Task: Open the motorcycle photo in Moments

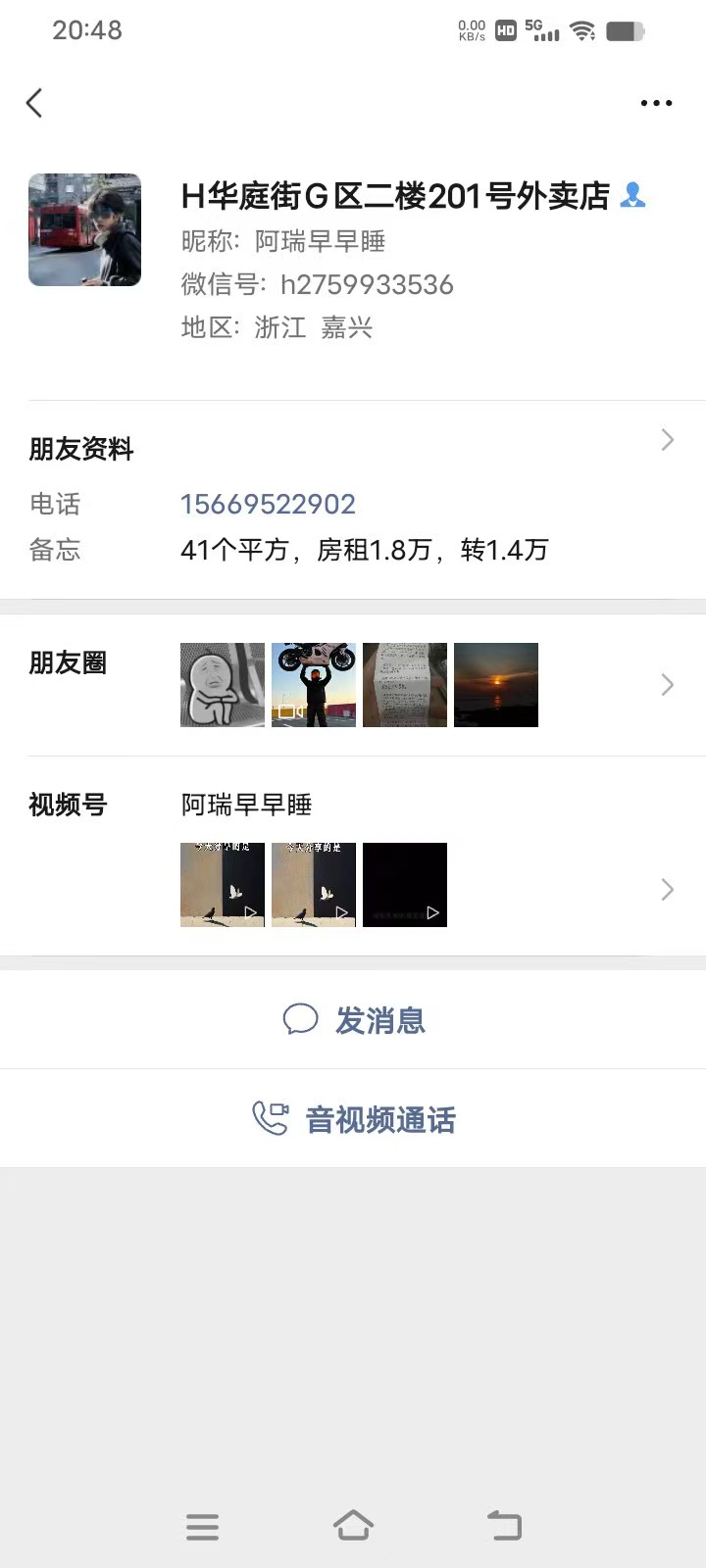Action: click(x=313, y=684)
